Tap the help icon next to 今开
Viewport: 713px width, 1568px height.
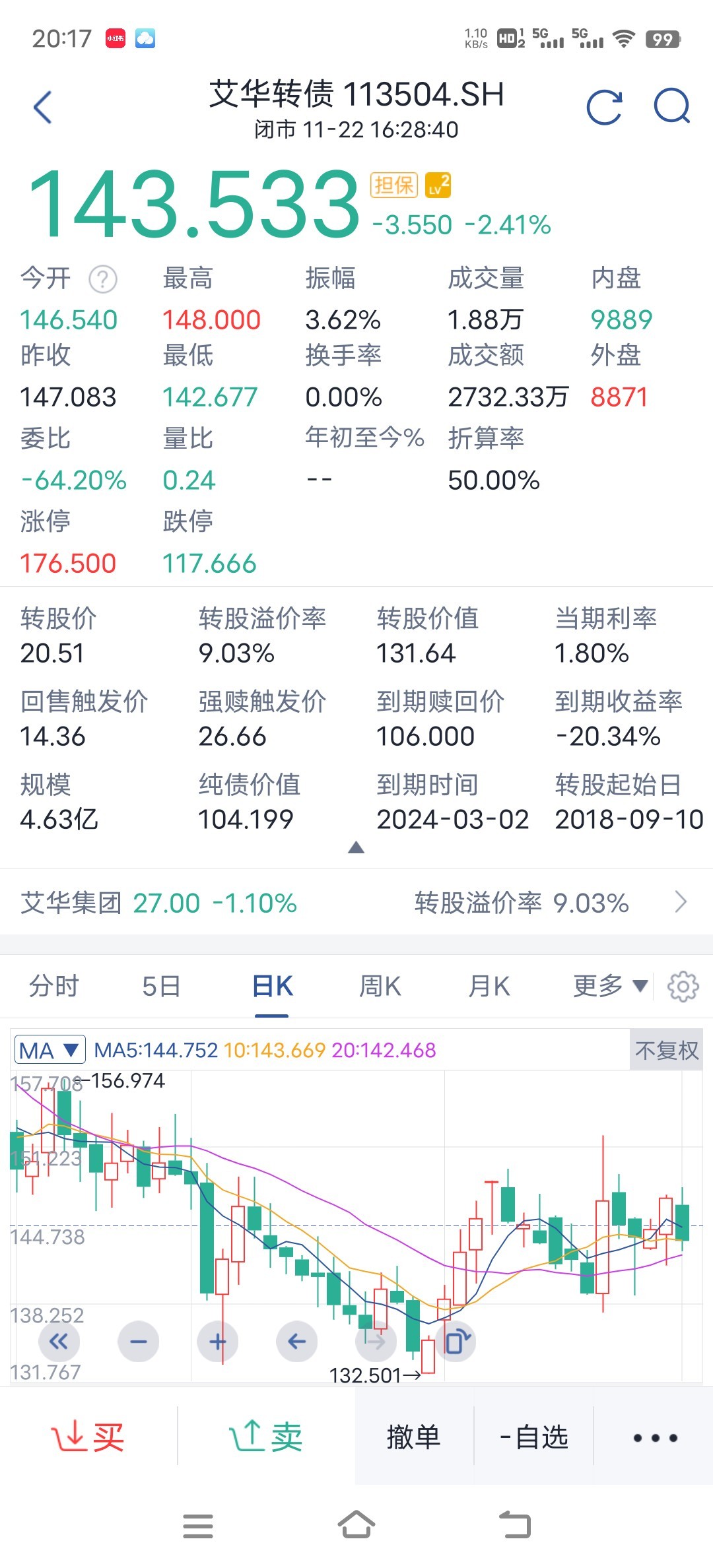(x=103, y=279)
